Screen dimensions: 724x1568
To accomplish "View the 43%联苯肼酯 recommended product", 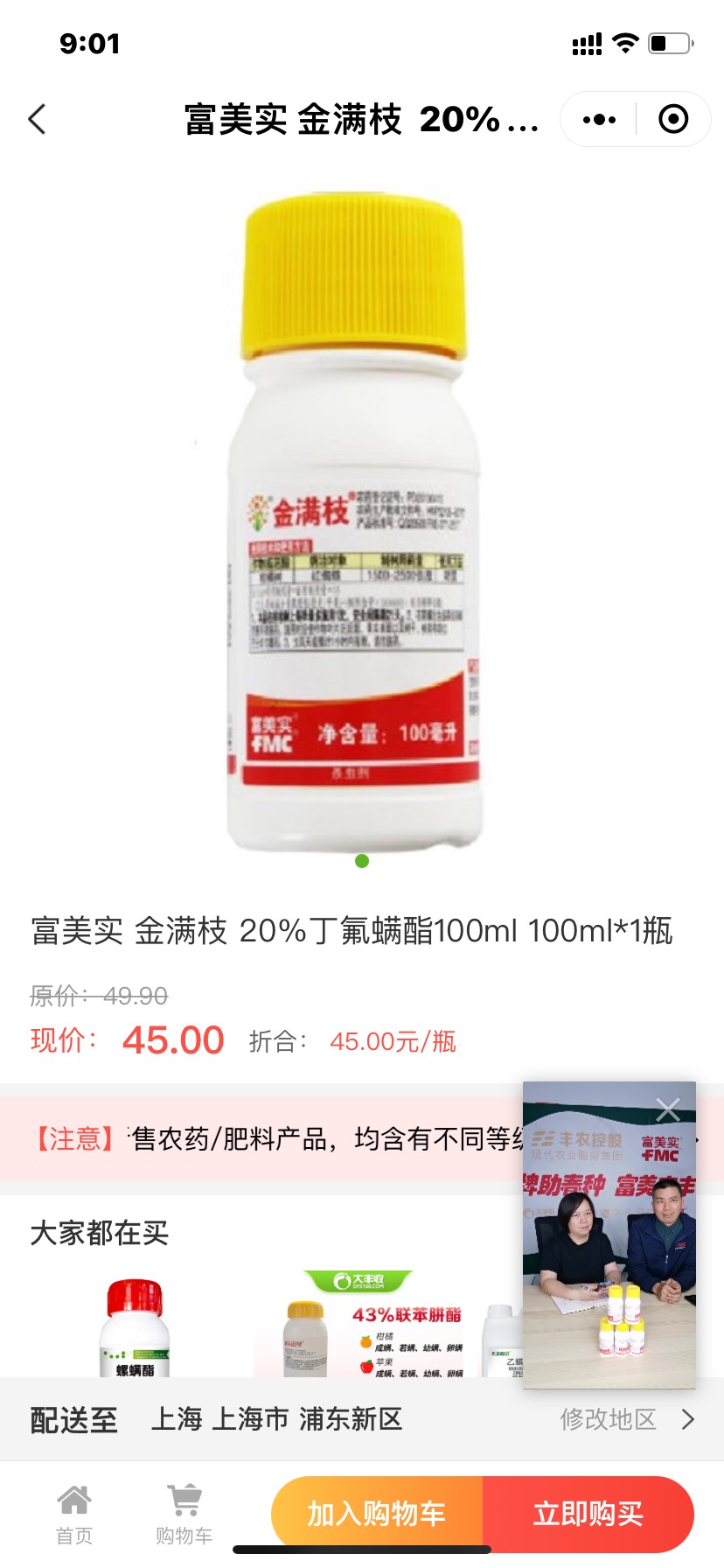I will pos(385,1327).
